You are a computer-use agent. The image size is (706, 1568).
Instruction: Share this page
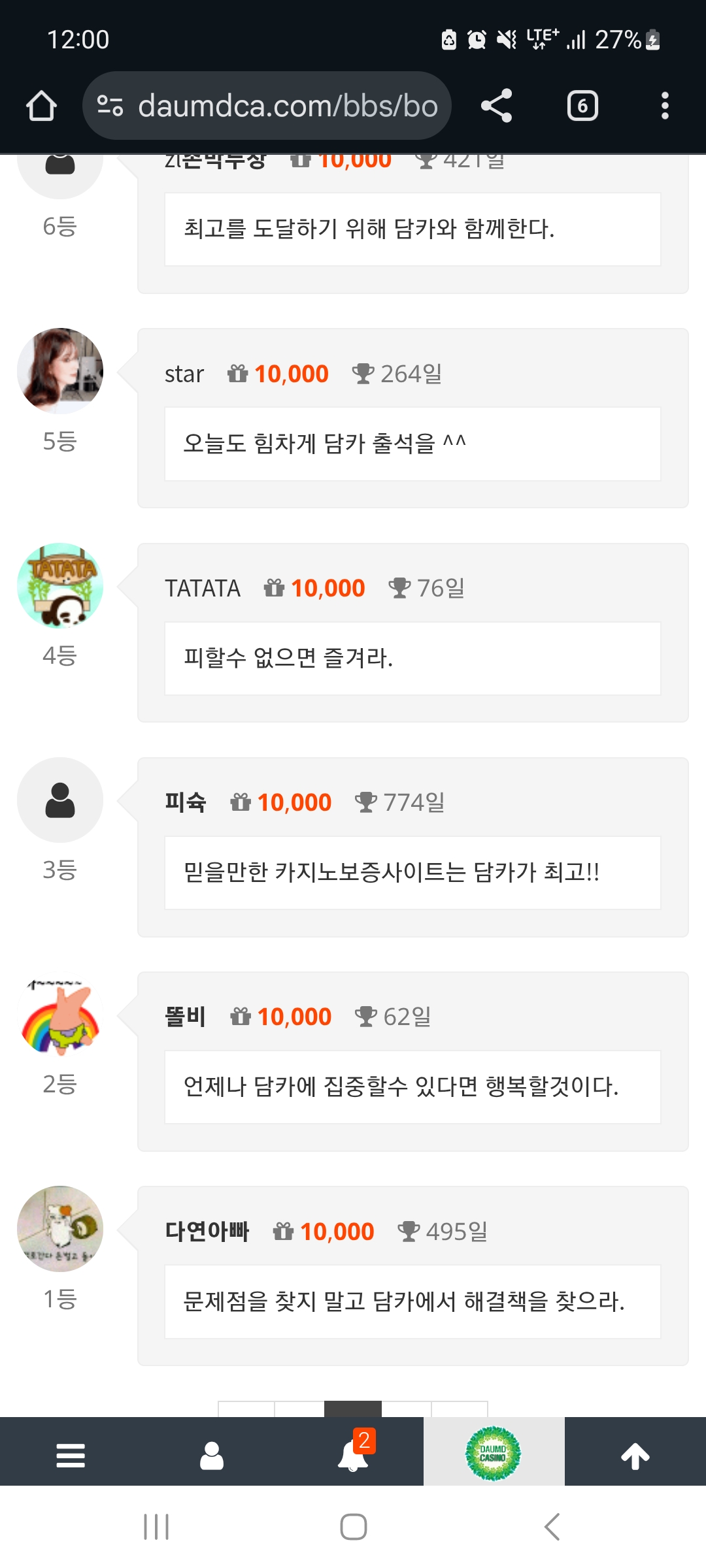(x=496, y=106)
